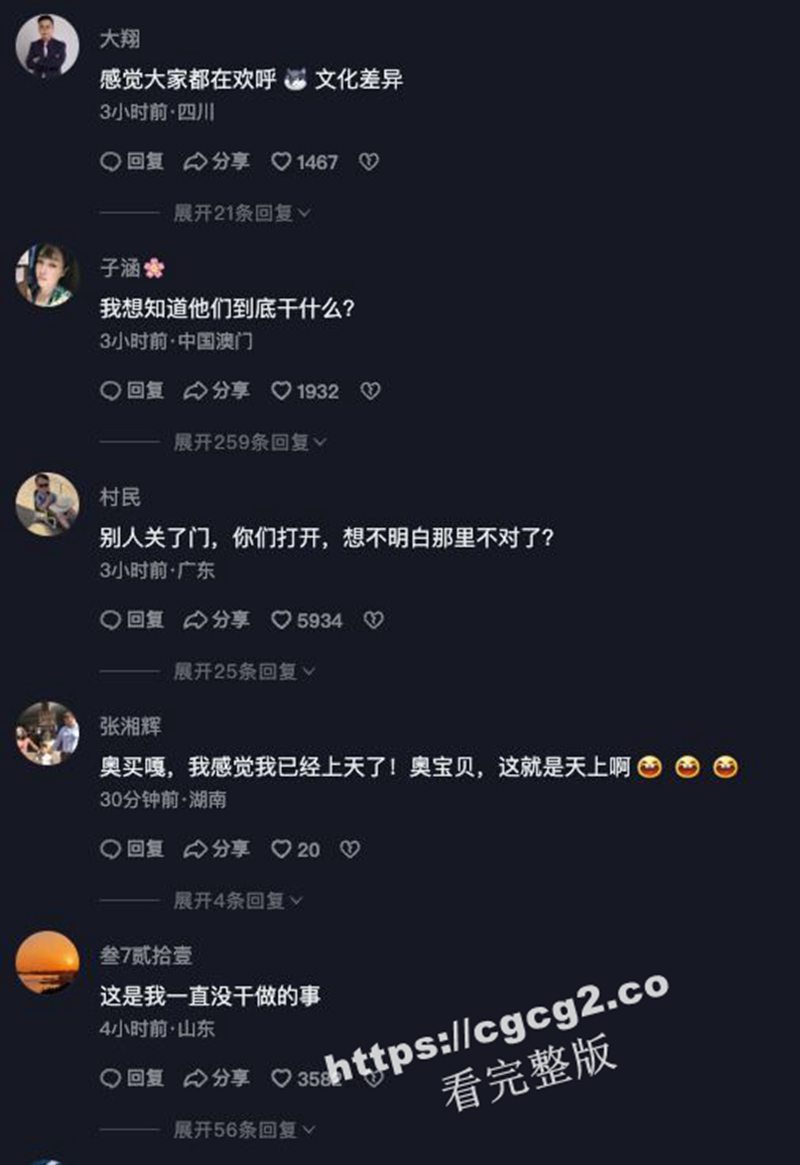Expand 25 replies under 村民's comment

[242, 671]
